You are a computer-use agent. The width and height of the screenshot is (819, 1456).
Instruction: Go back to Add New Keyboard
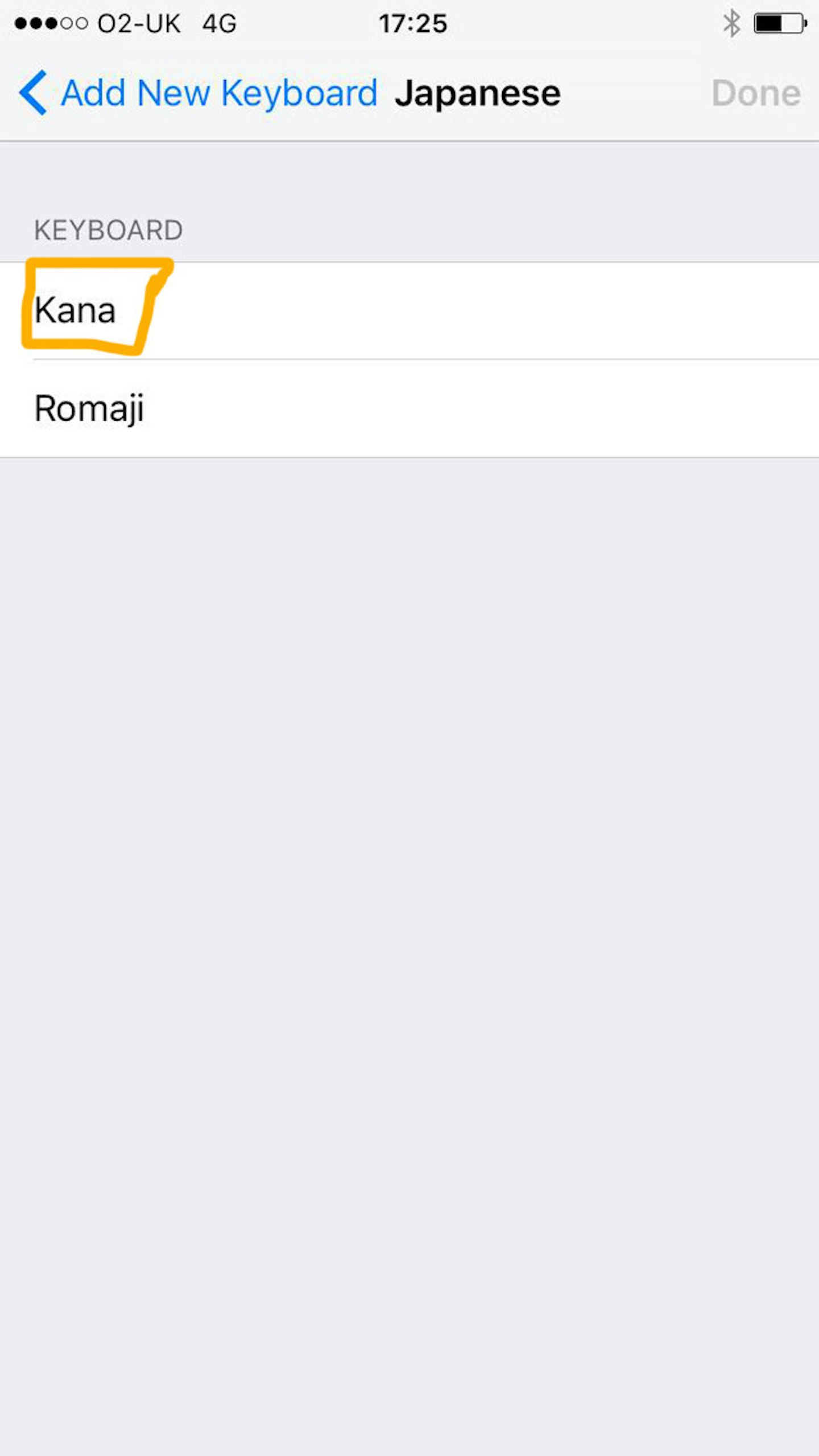click(198, 93)
